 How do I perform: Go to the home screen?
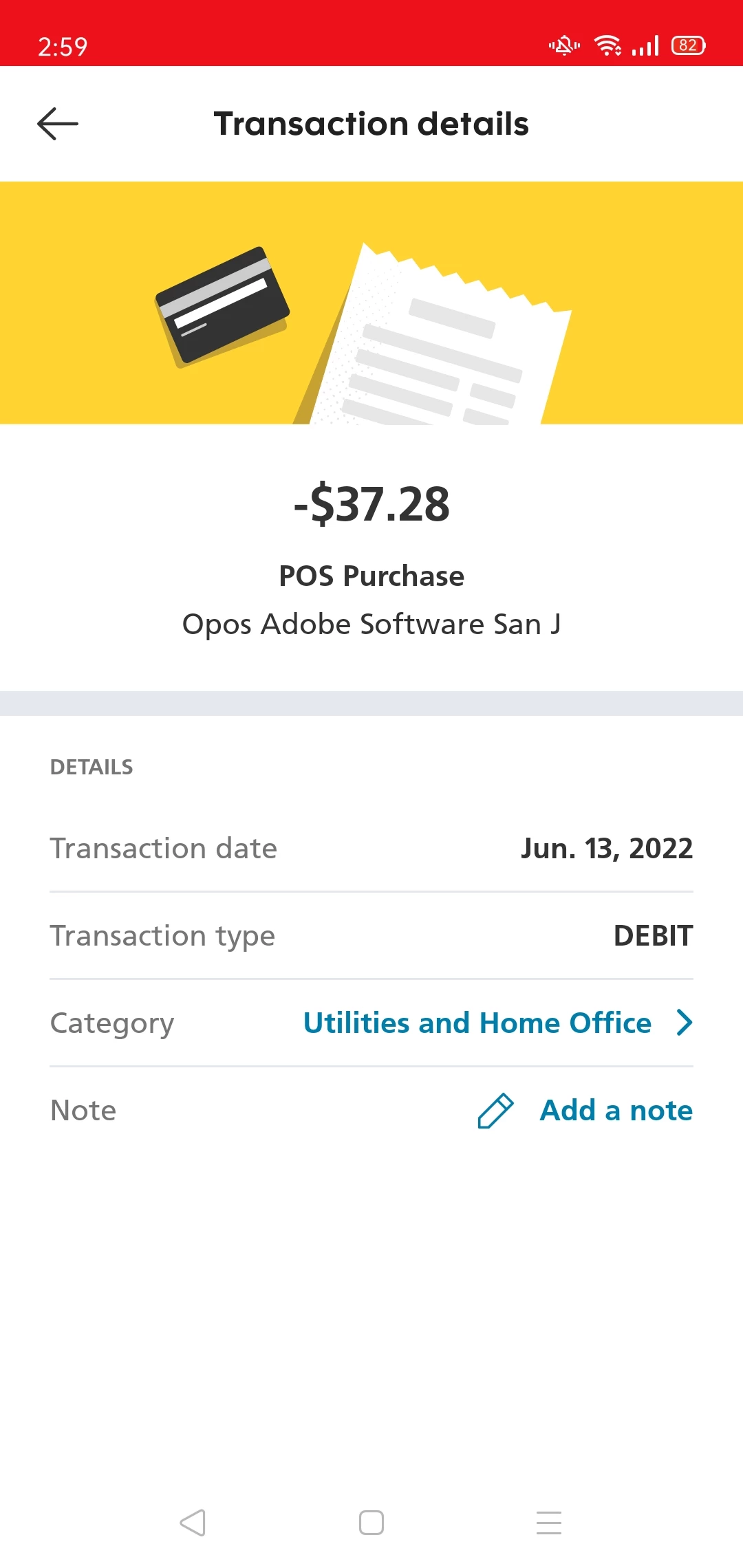(371, 1523)
